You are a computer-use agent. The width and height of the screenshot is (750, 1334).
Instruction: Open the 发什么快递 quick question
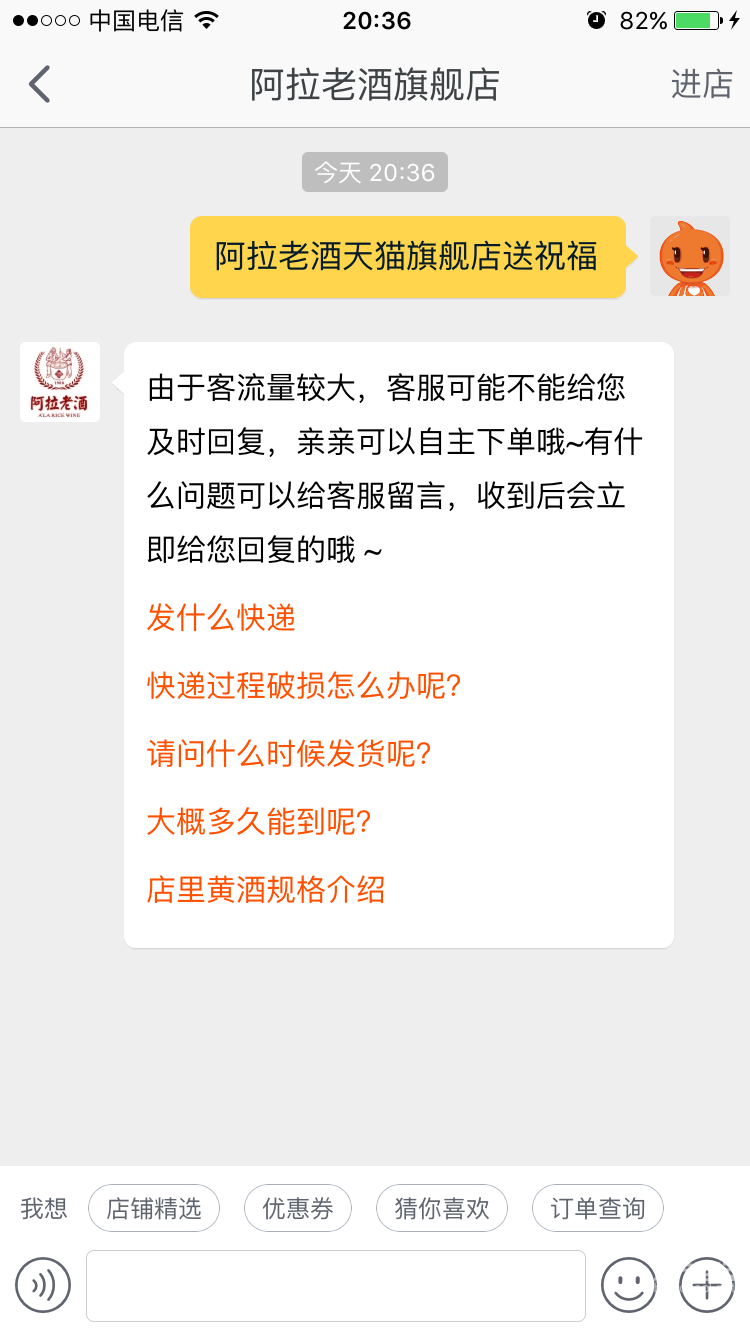pyautogui.click(x=221, y=618)
